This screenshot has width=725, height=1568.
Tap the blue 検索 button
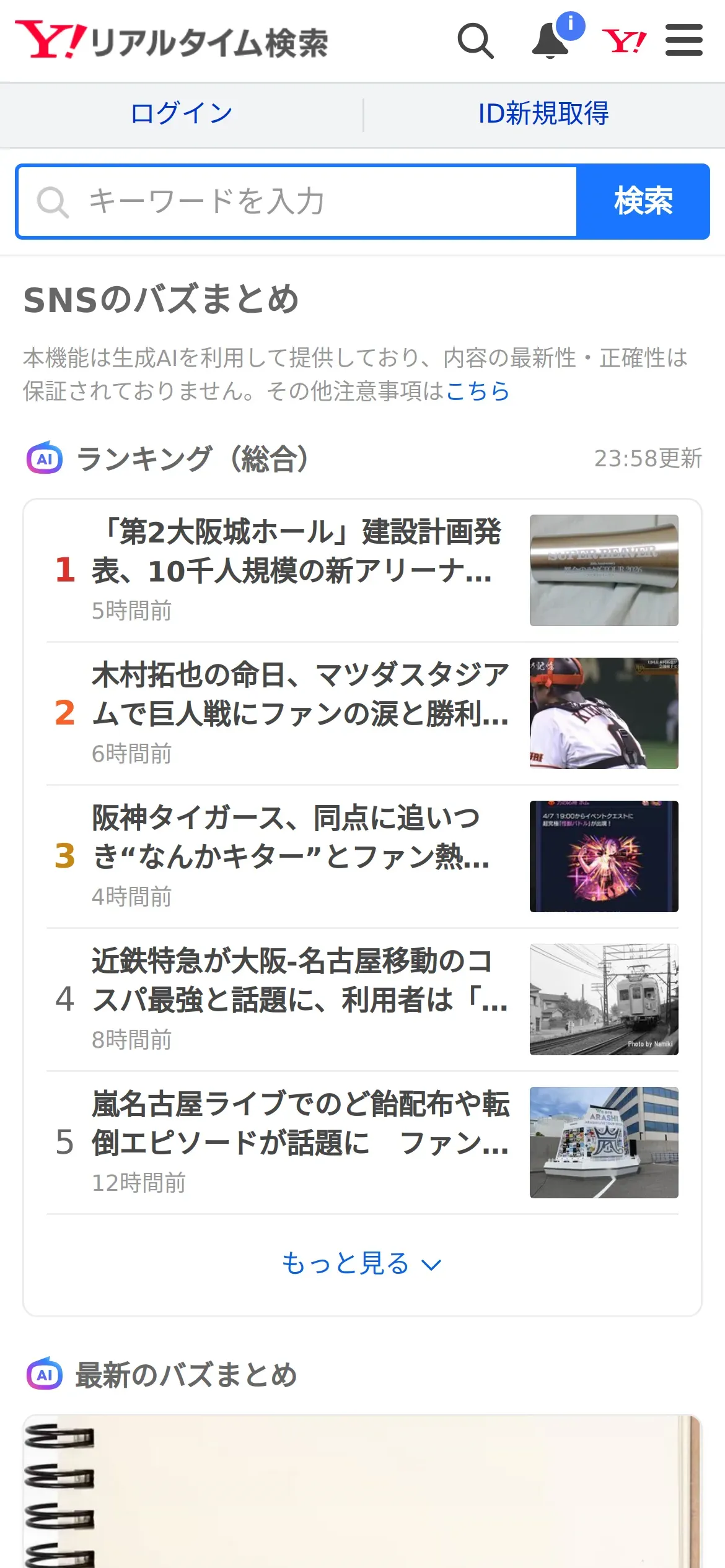(643, 201)
